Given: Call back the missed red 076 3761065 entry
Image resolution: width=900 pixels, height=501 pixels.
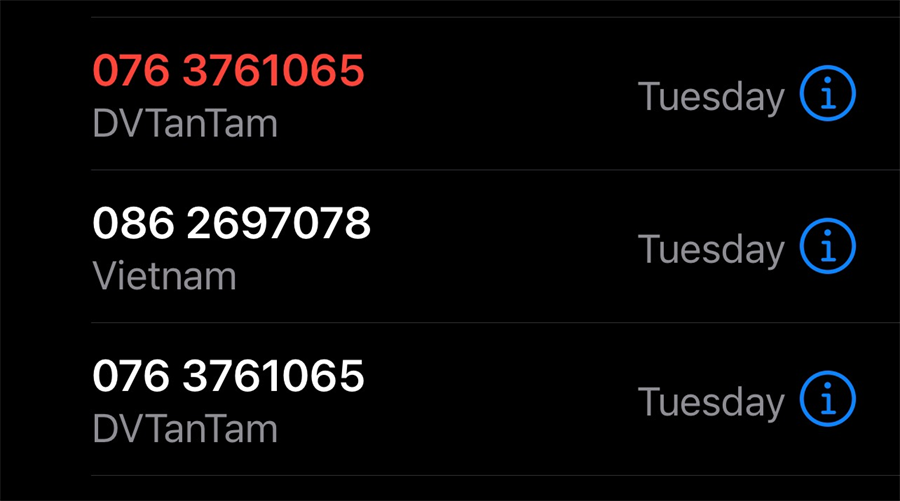Looking at the screenshot, I should [x=228, y=72].
